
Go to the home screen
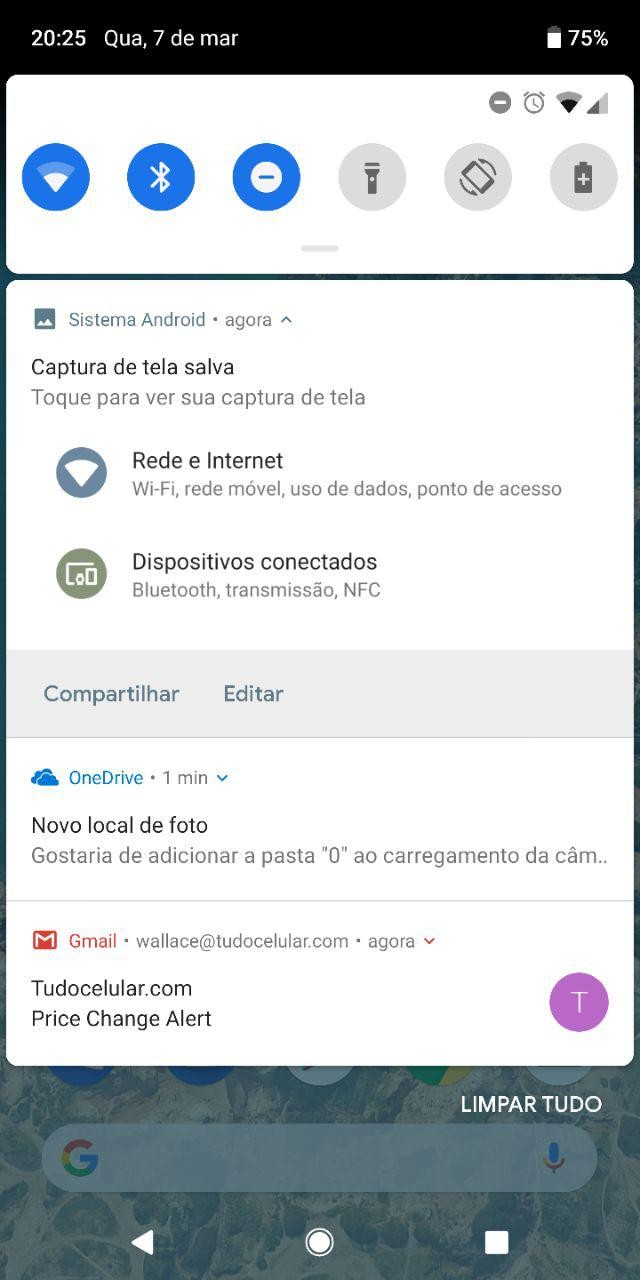click(320, 1242)
